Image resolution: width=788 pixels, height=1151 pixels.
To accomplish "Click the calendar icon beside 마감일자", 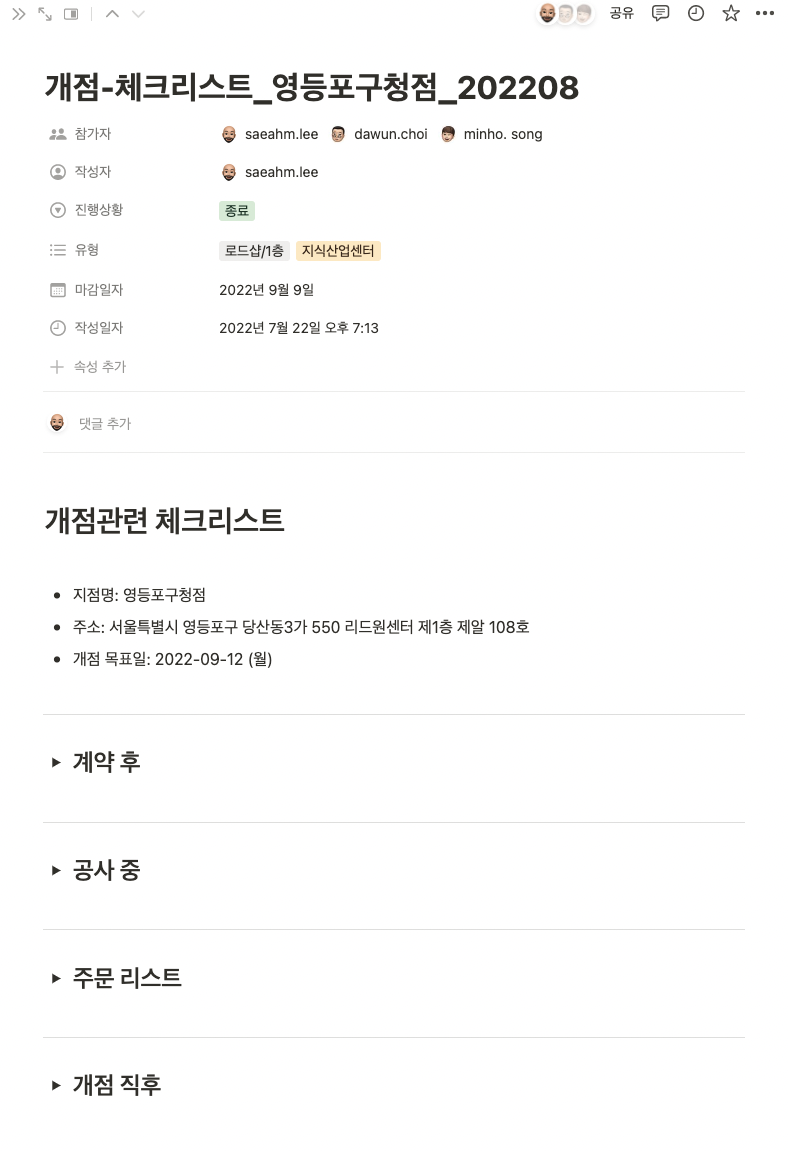I will coord(57,289).
